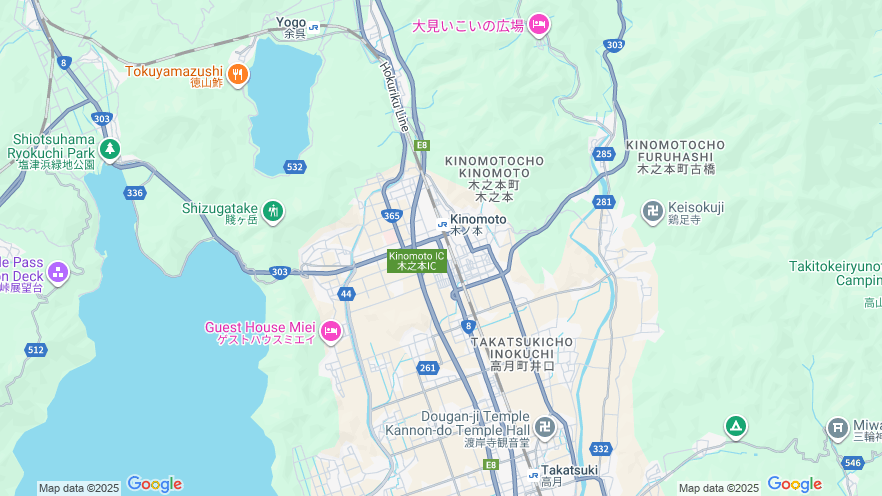Image resolution: width=882 pixels, height=496 pixels.
Task: Select the Kinomoto IC interchange label
Action: coord(417,261)
